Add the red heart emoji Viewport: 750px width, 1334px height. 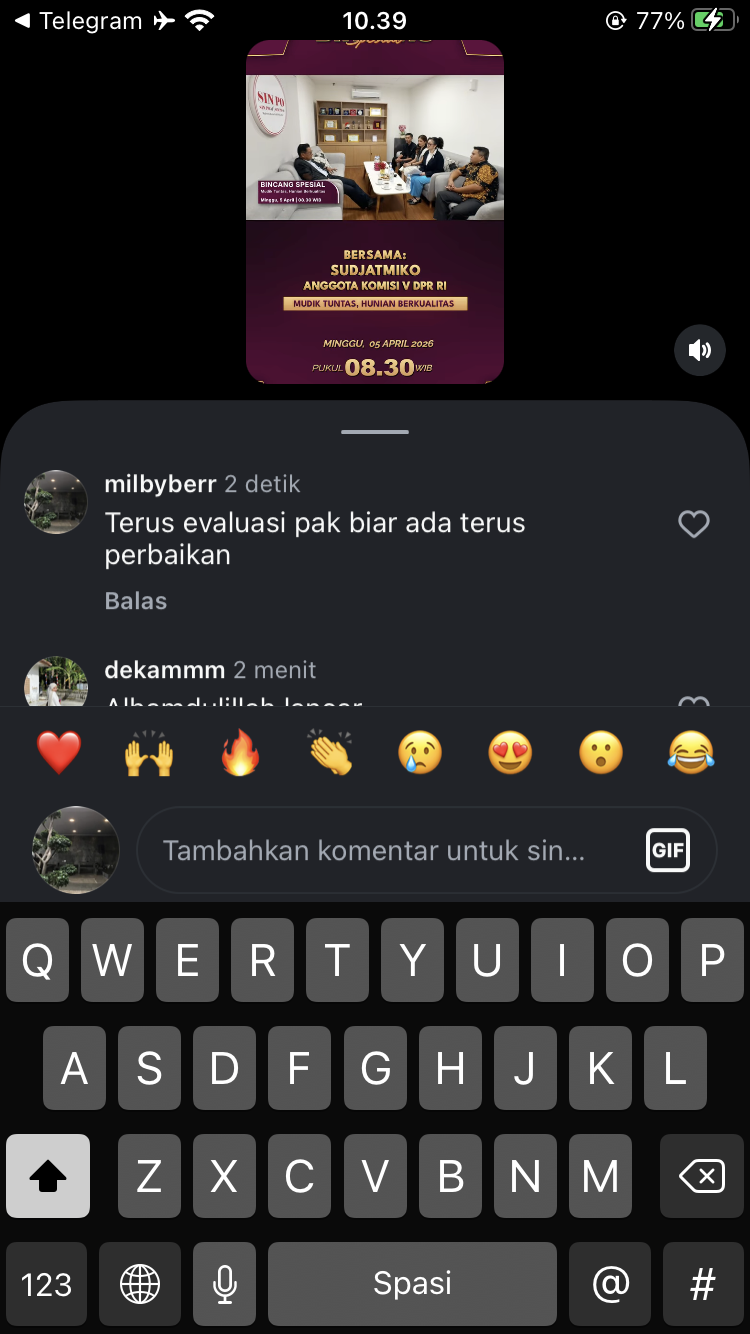coord(59,752)
